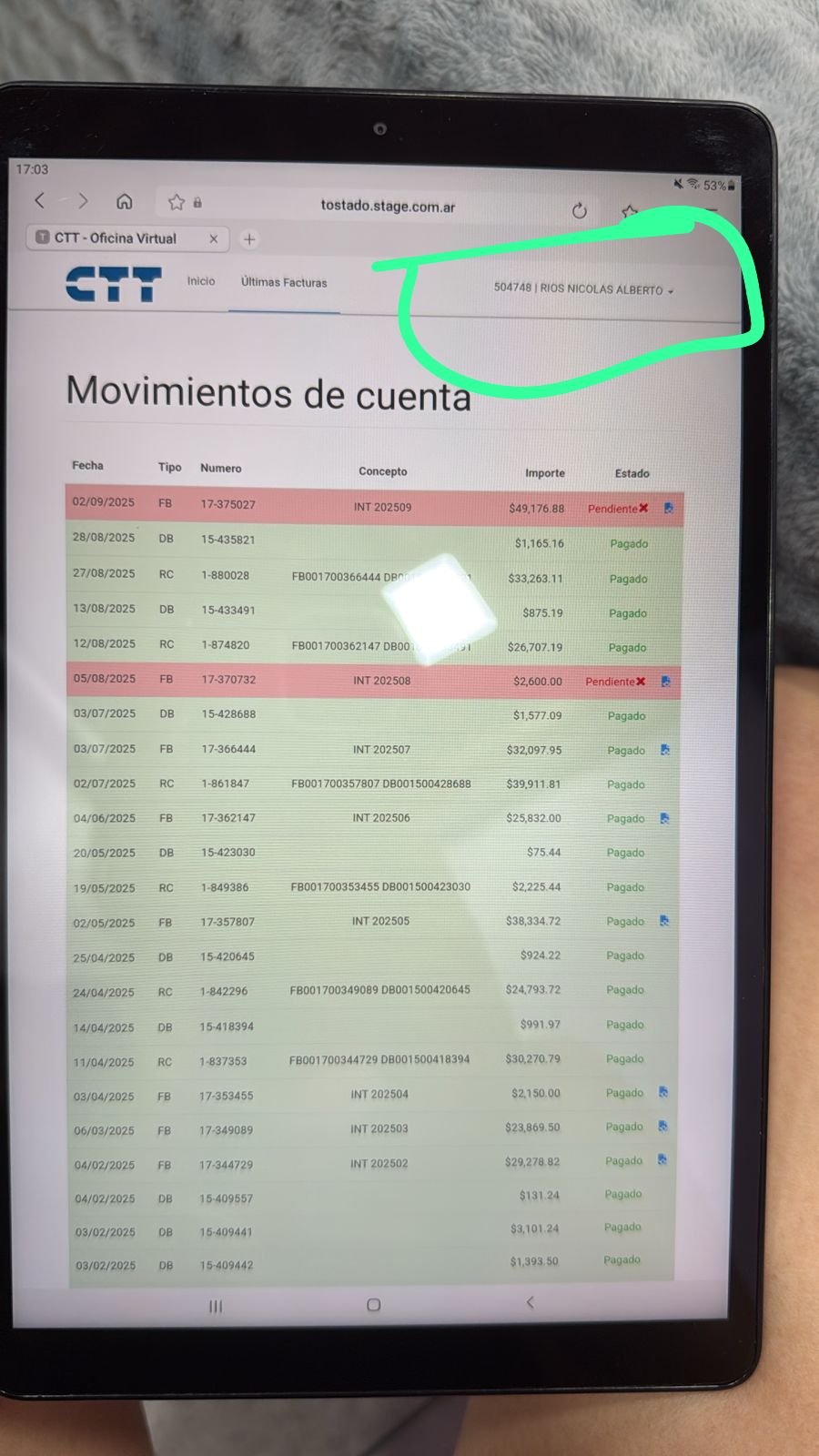The image size is (819, 1456).
Task: Open the browser home page
Action: click(125, 201)
